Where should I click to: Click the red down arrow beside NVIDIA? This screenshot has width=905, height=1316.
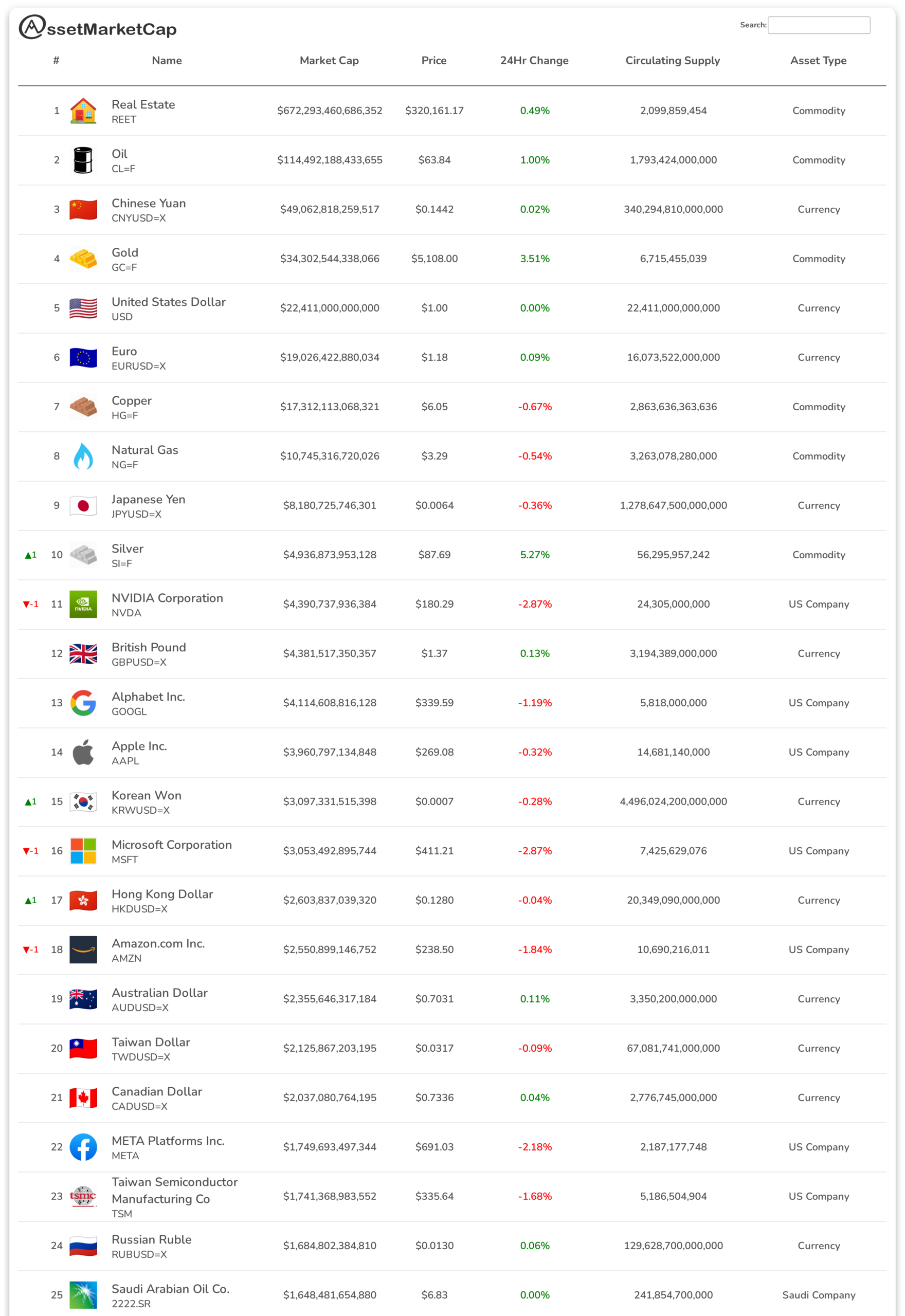pyautogui.click(x=31, y=604)
